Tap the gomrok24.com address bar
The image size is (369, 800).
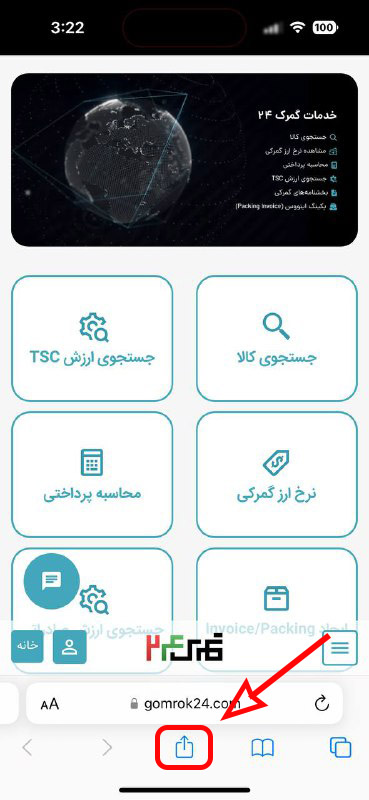pyautogui.click(x=184, y=704)
